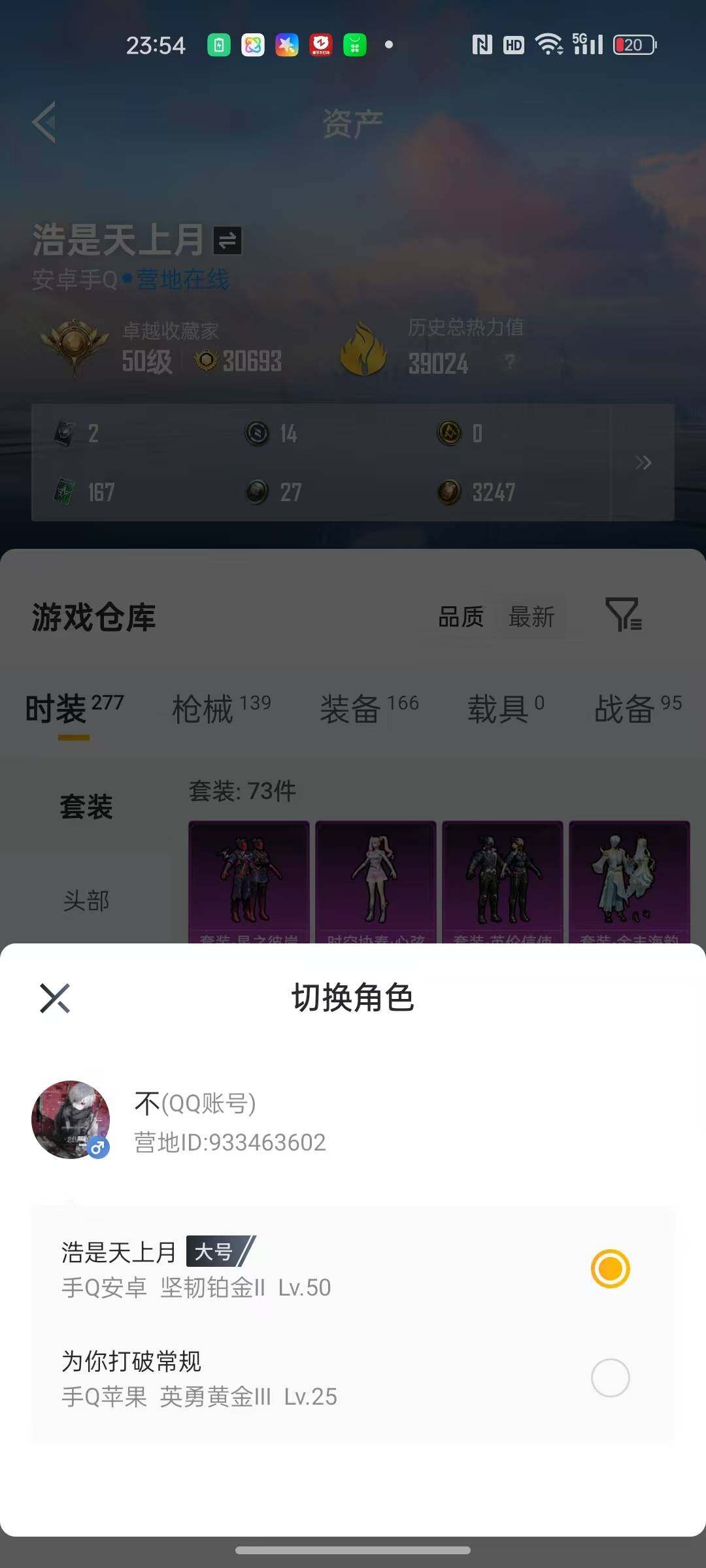Tap the green currency icon showing 167
706x1568 pixels.
point(61,492)
